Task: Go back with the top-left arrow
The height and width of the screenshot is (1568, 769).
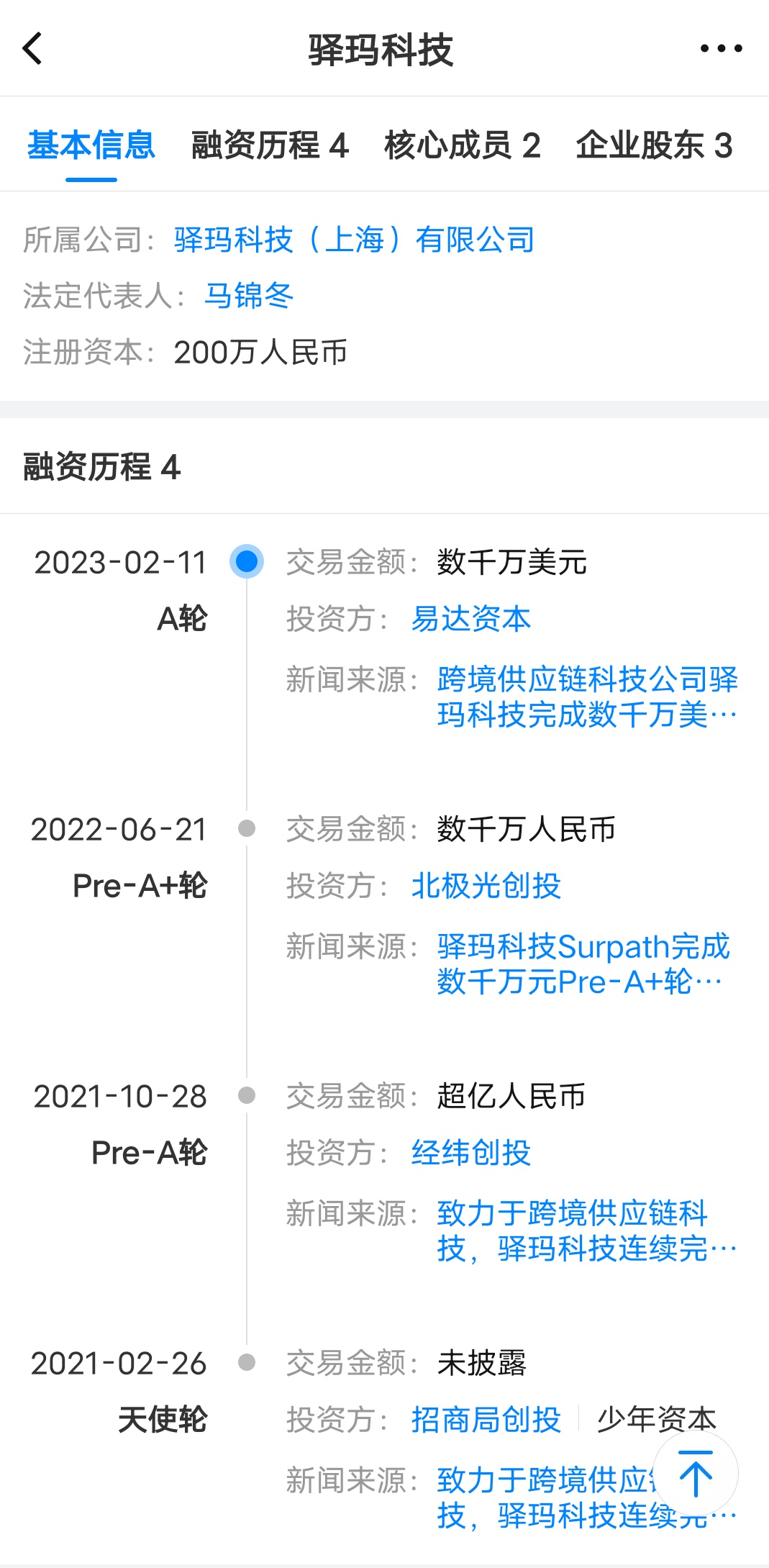Action: 33,49
